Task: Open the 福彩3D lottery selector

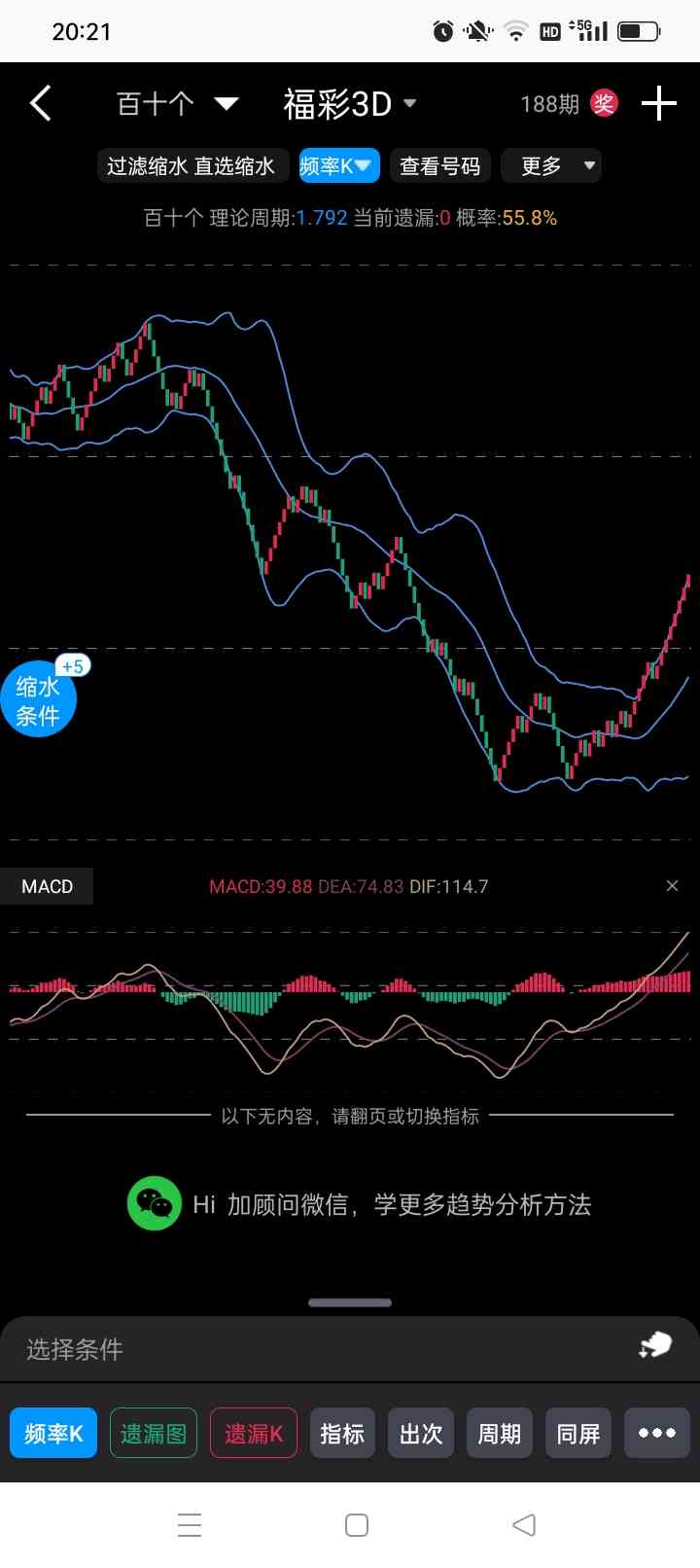Action: point(350,103)
